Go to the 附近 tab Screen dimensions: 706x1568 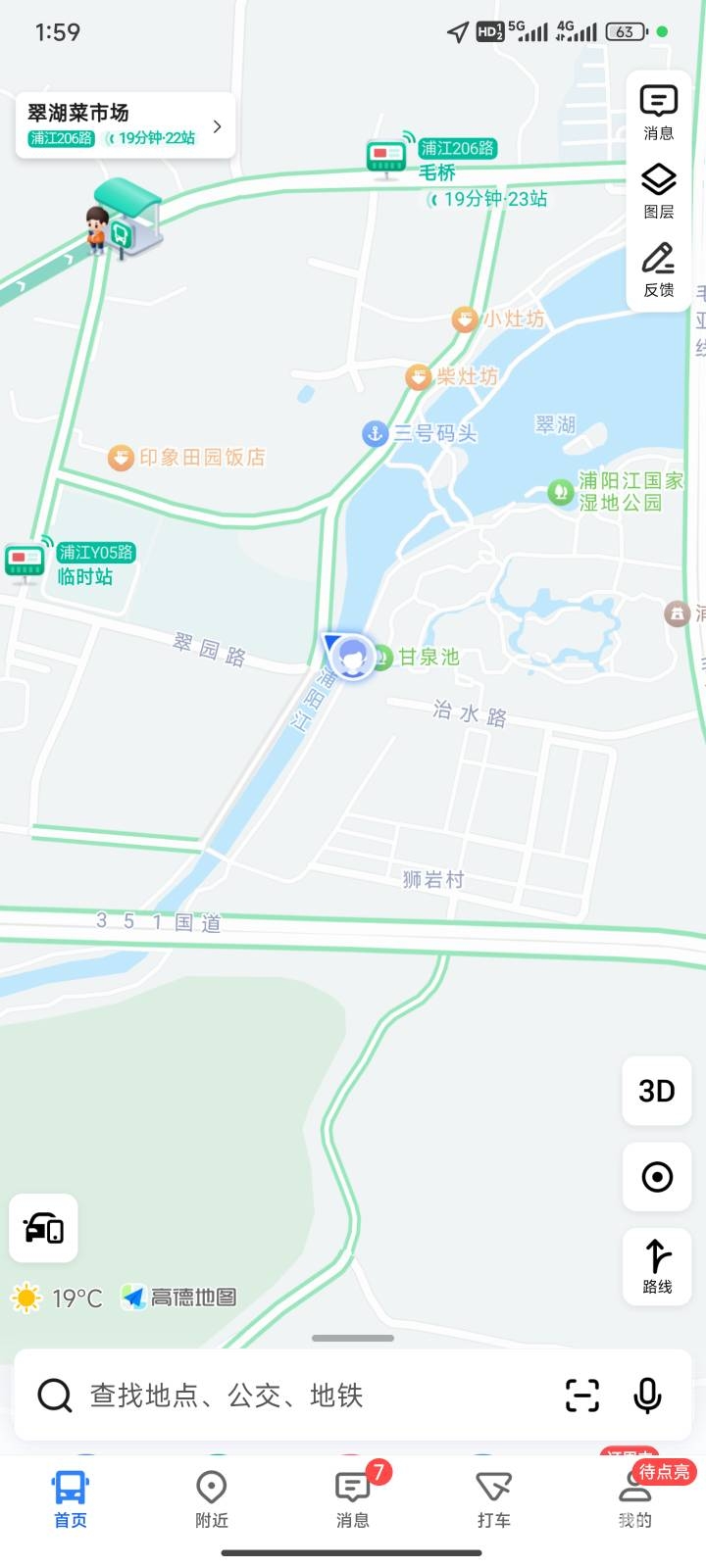[x=212, y=1499]
